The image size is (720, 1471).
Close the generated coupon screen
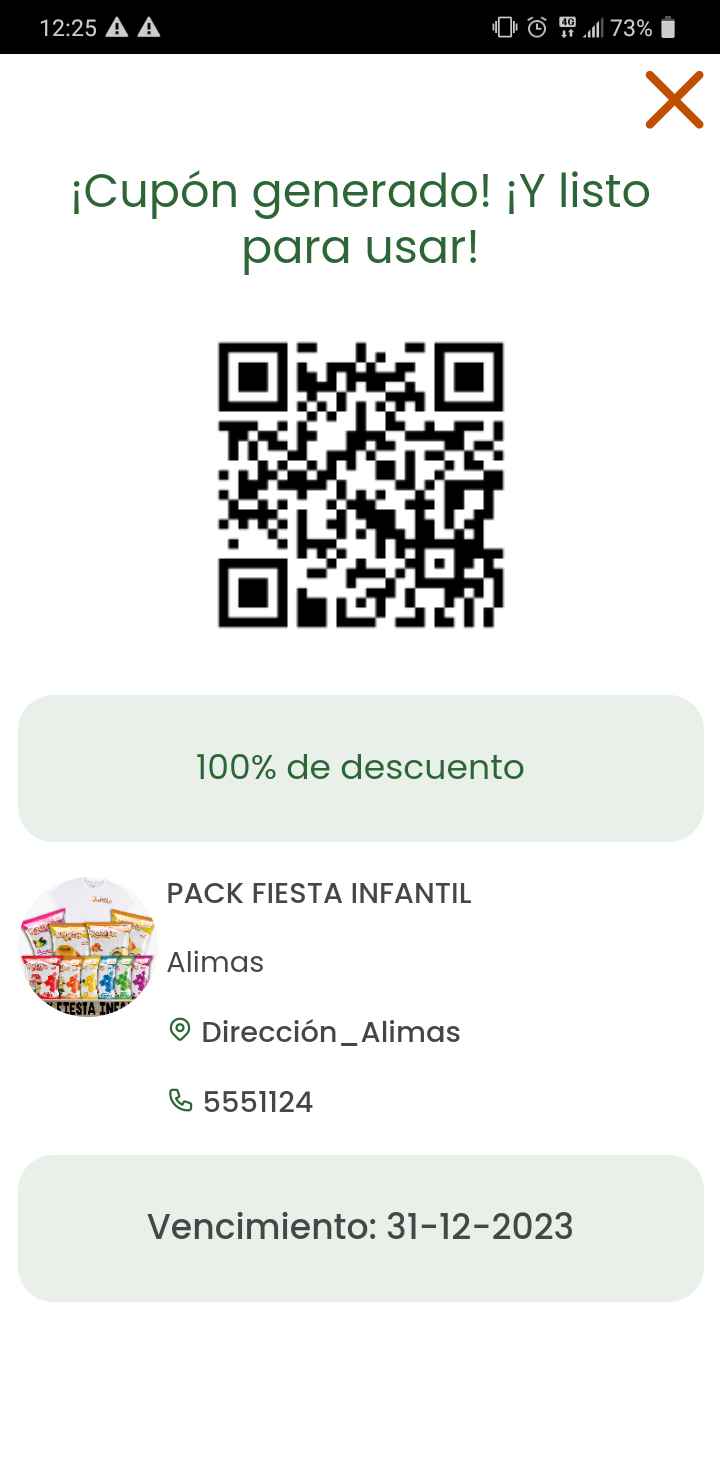coord(674,100)
